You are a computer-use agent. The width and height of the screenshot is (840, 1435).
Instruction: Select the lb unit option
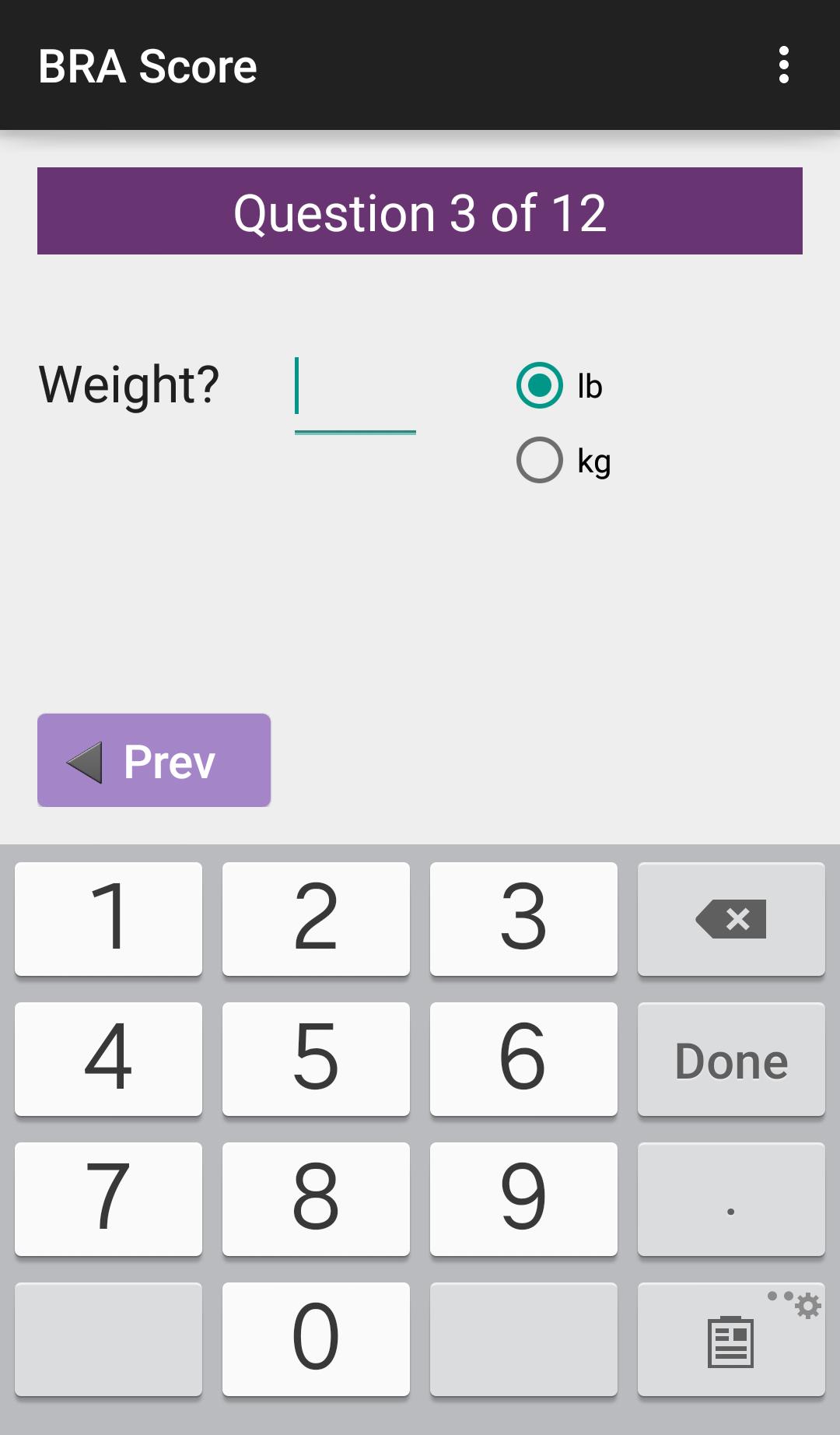[x=540, y=385]
